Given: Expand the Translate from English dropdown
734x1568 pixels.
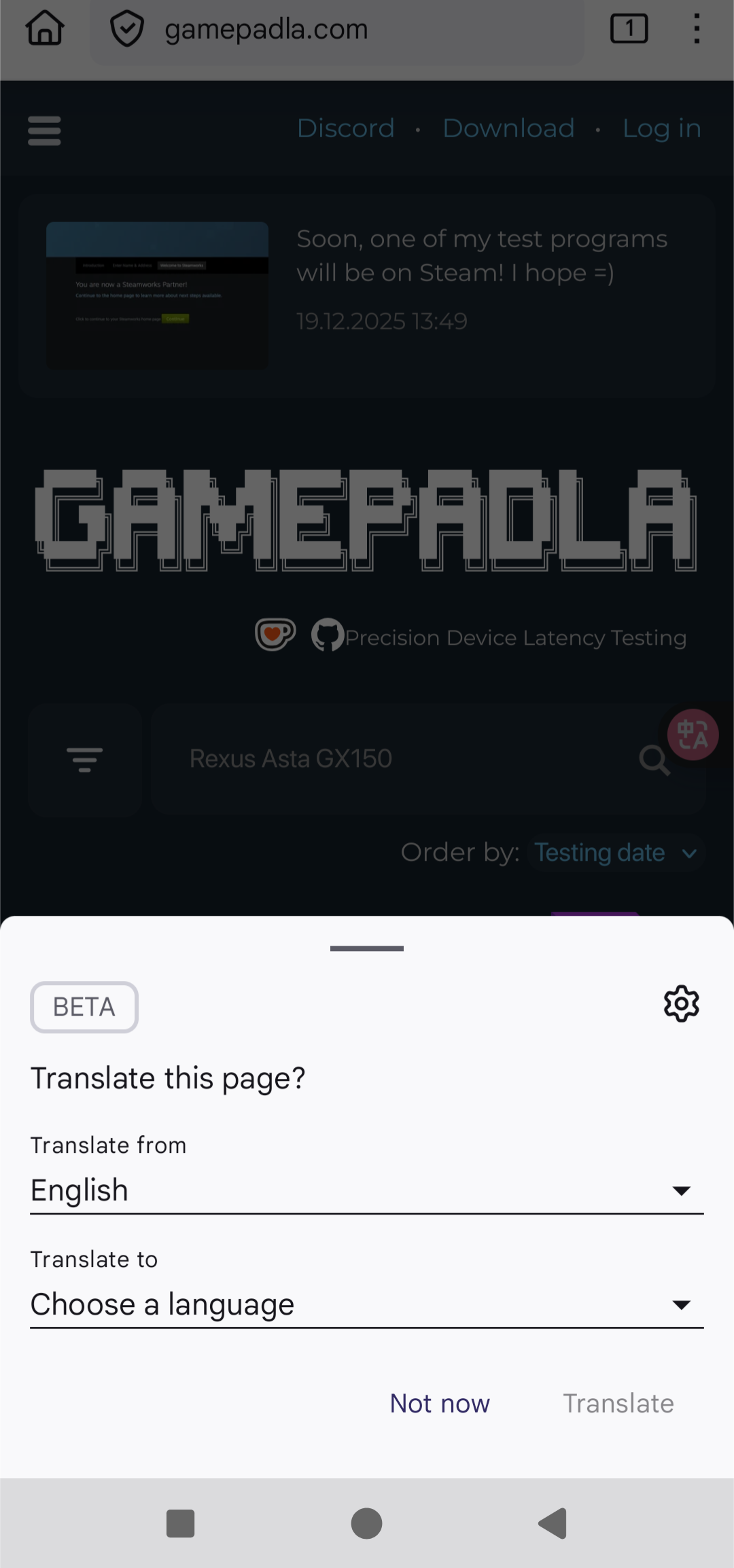Looking at the screenshot, I should tap(367, 1190).
